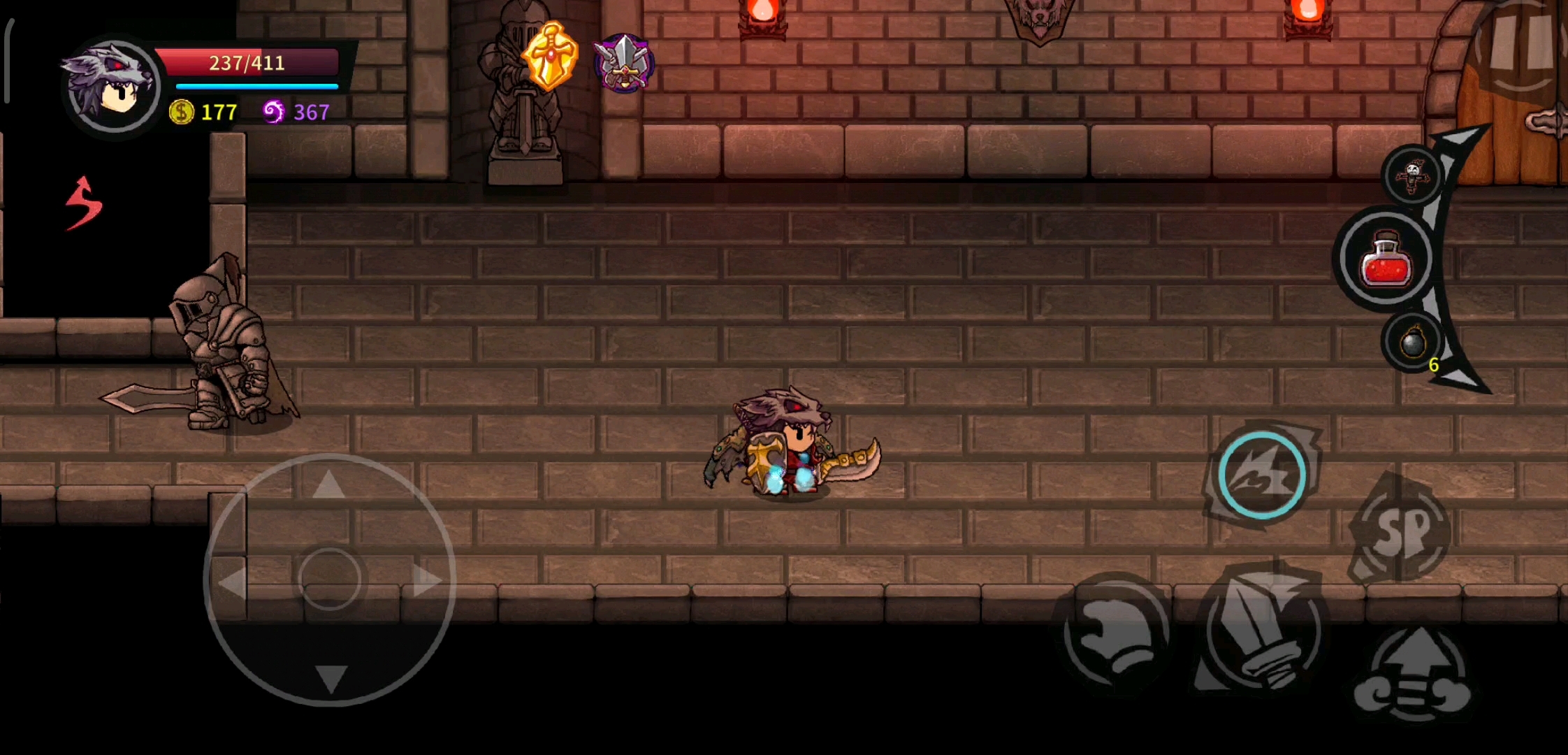Screen dimensions: 1568x755
Task: Trigger the cyan-ringed dash skill
Action: pos(1262,475)
